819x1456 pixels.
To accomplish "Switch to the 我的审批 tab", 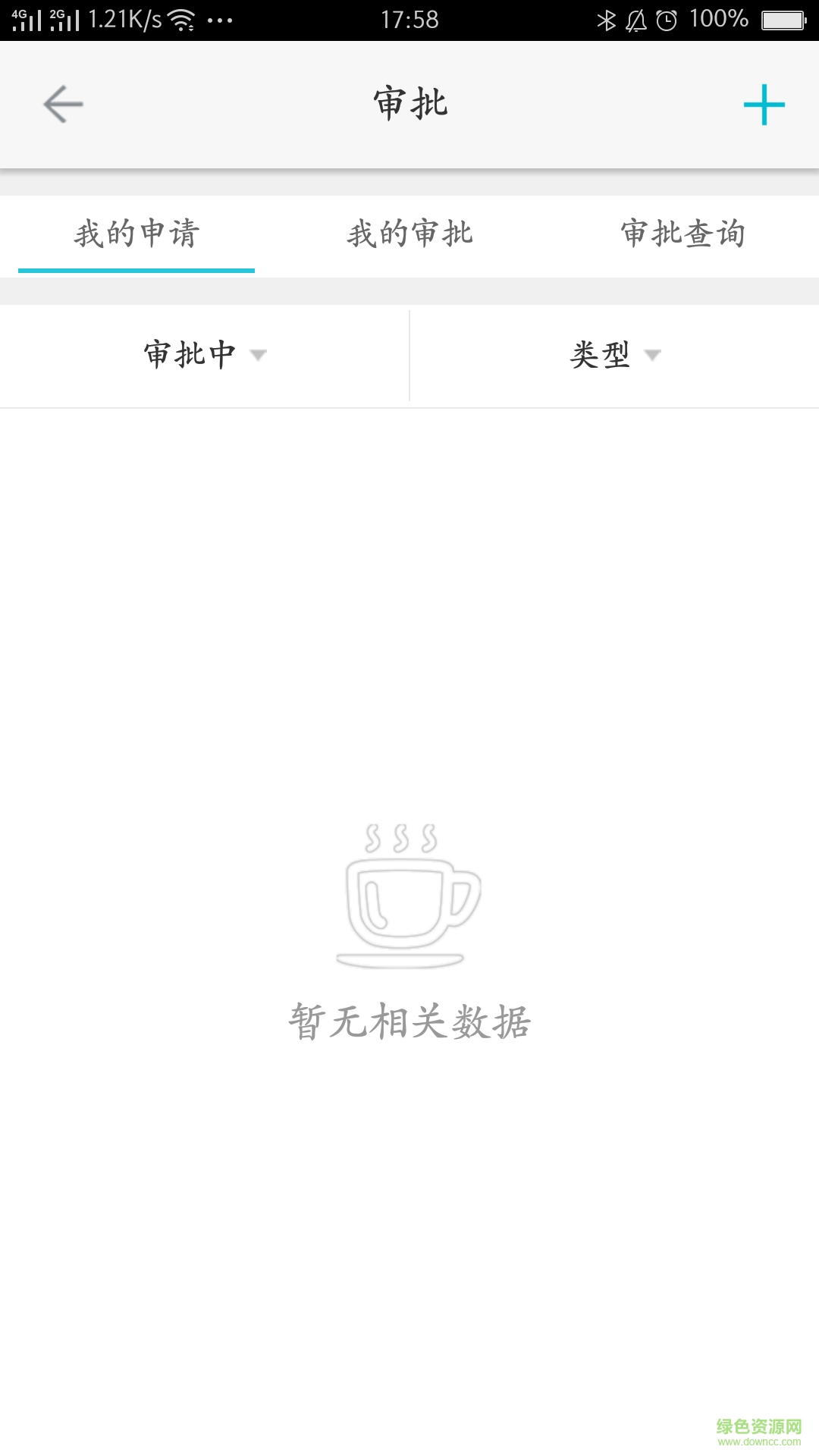I will pos(409,234).
